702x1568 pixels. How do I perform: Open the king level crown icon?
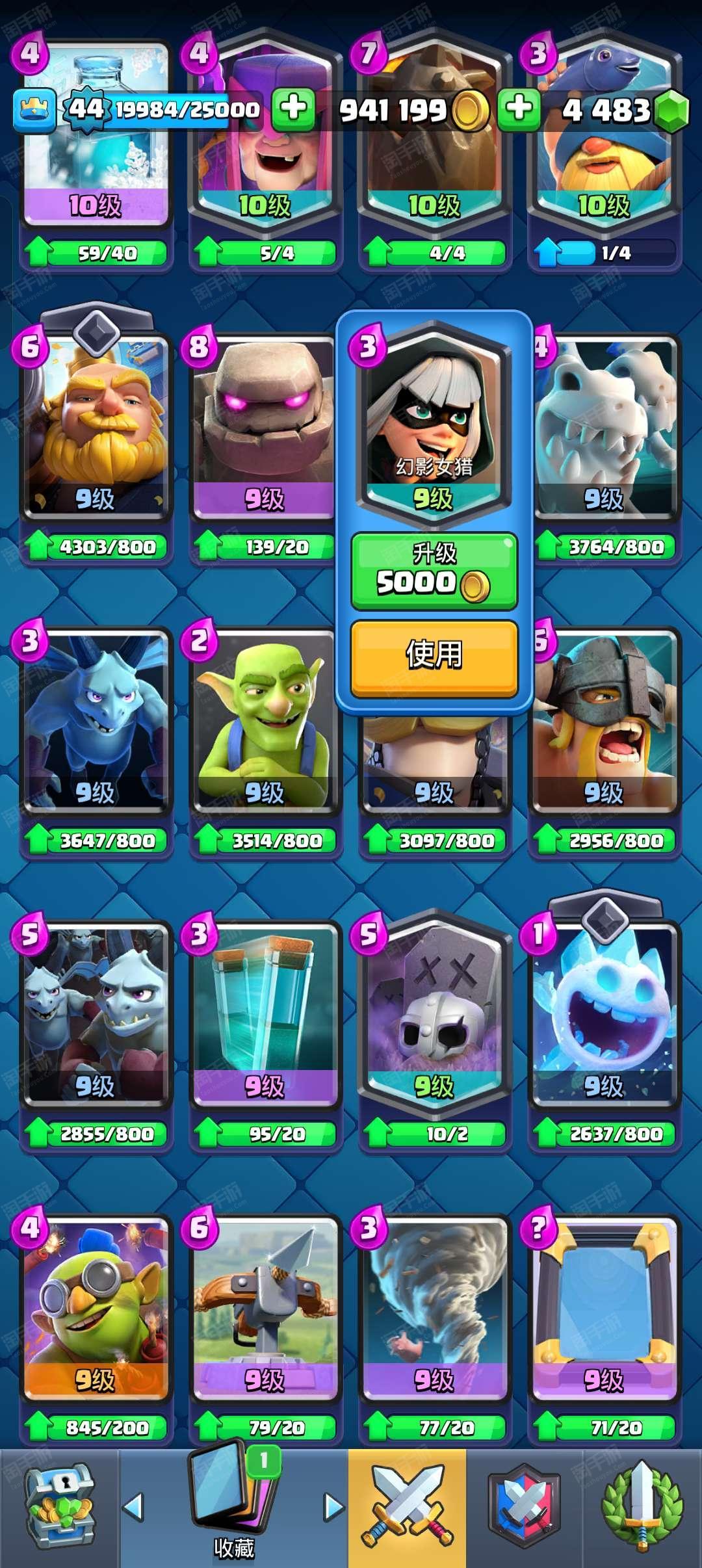[x=34, y=110]
